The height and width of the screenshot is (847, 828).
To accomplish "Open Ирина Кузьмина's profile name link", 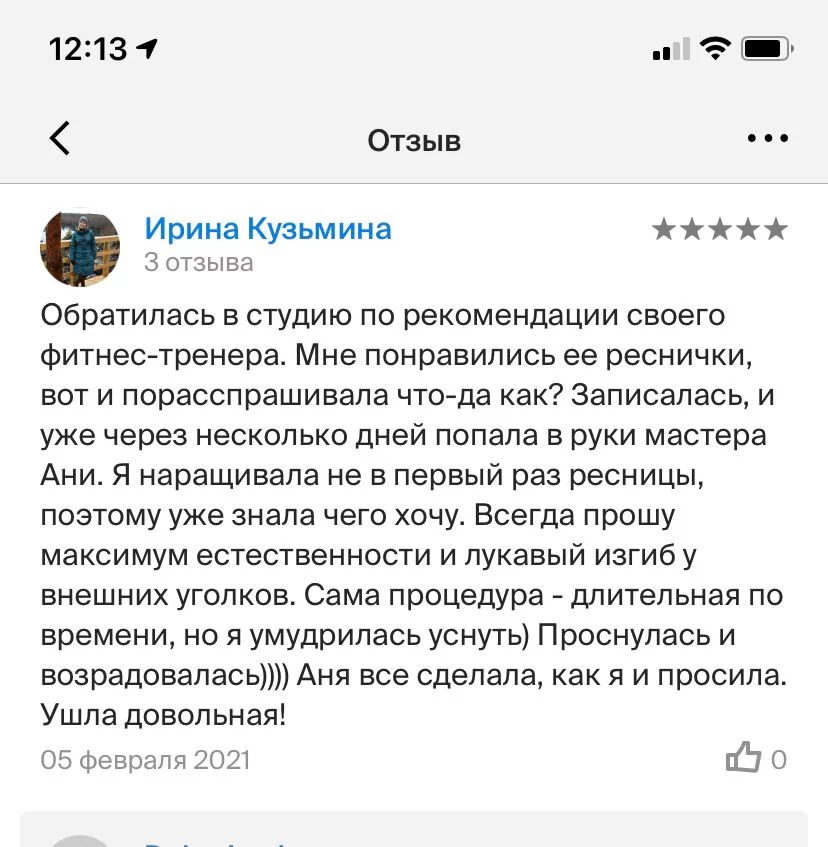I will (x=268, y=229).
